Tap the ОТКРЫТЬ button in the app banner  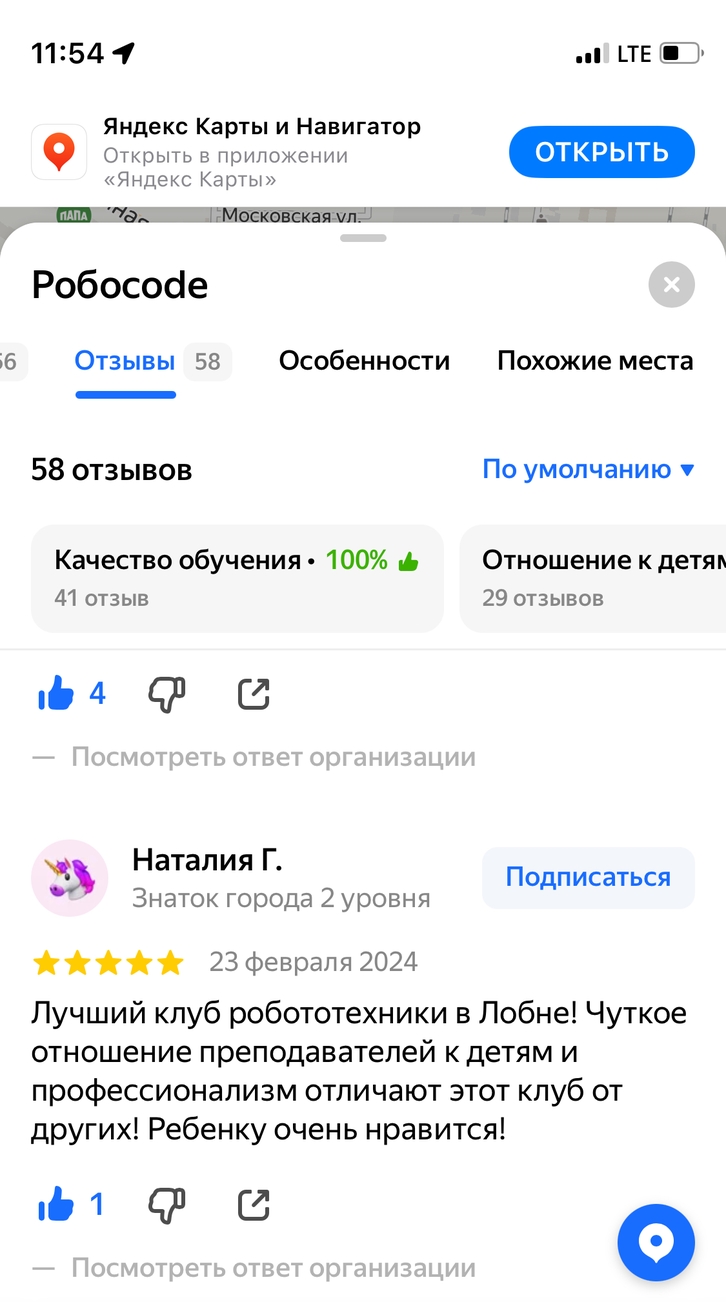click(x=601, y=152)
